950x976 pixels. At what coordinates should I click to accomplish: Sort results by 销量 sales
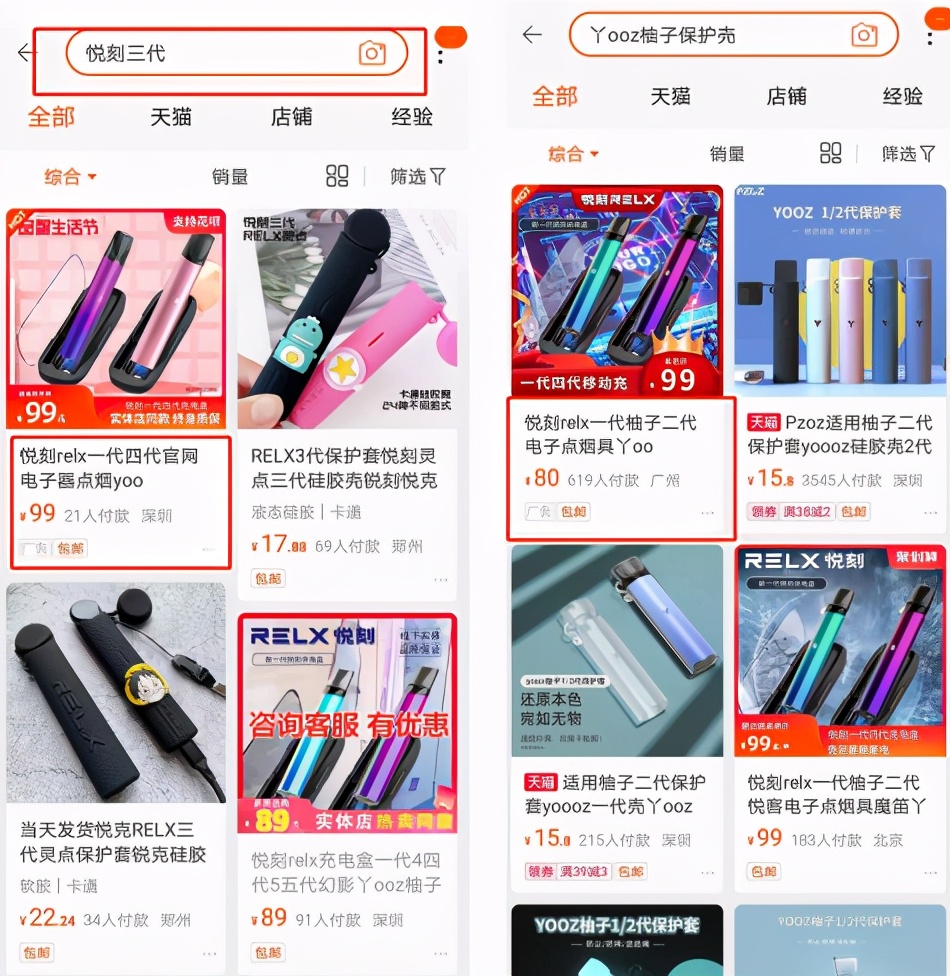(231, 176)
